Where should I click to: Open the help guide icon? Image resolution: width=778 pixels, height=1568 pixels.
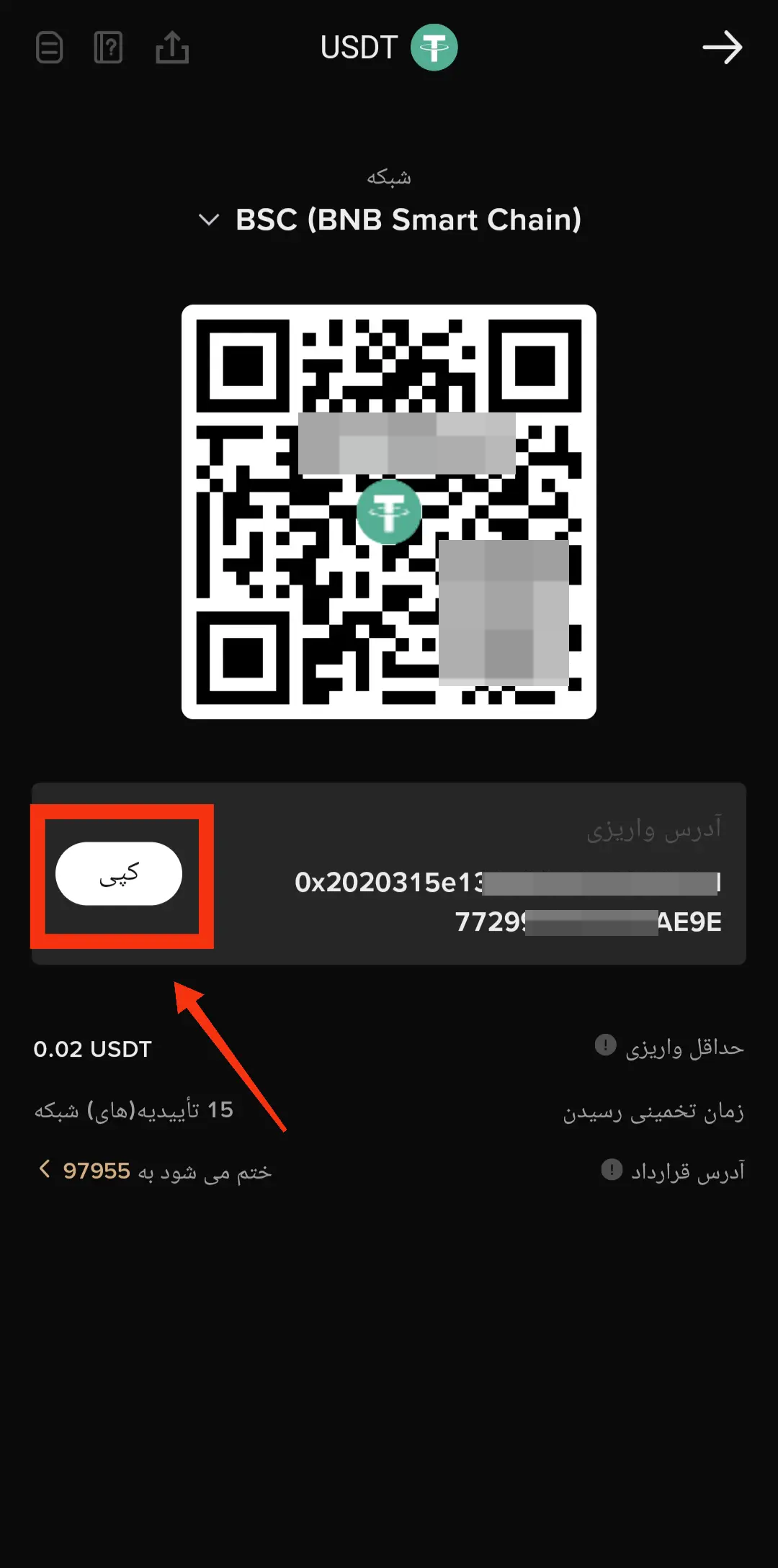(108, 48)
